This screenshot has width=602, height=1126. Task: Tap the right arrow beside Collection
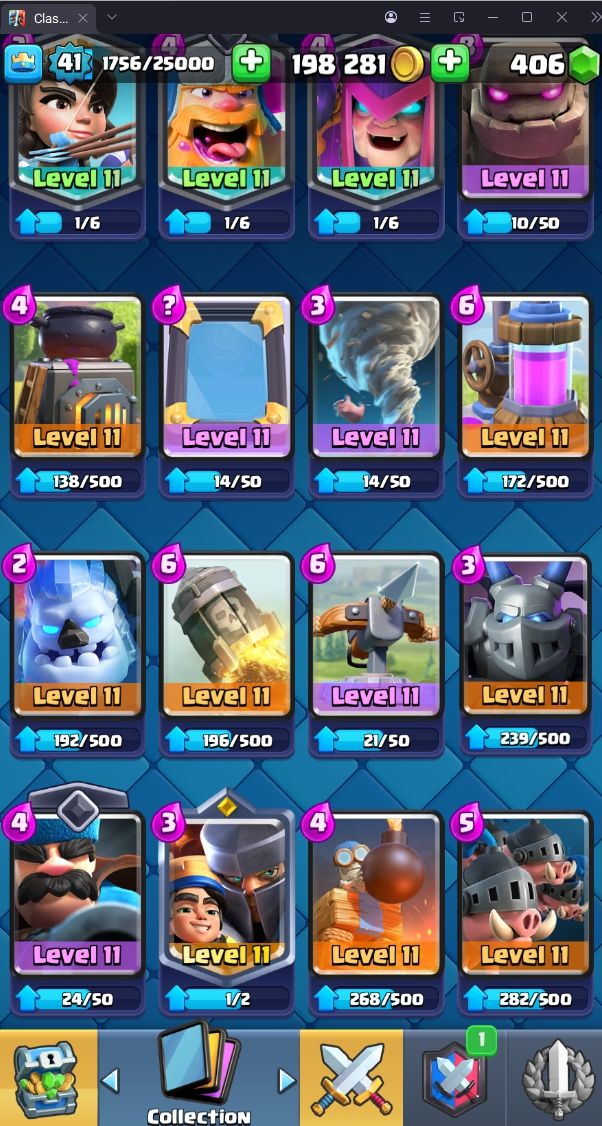286,1080
